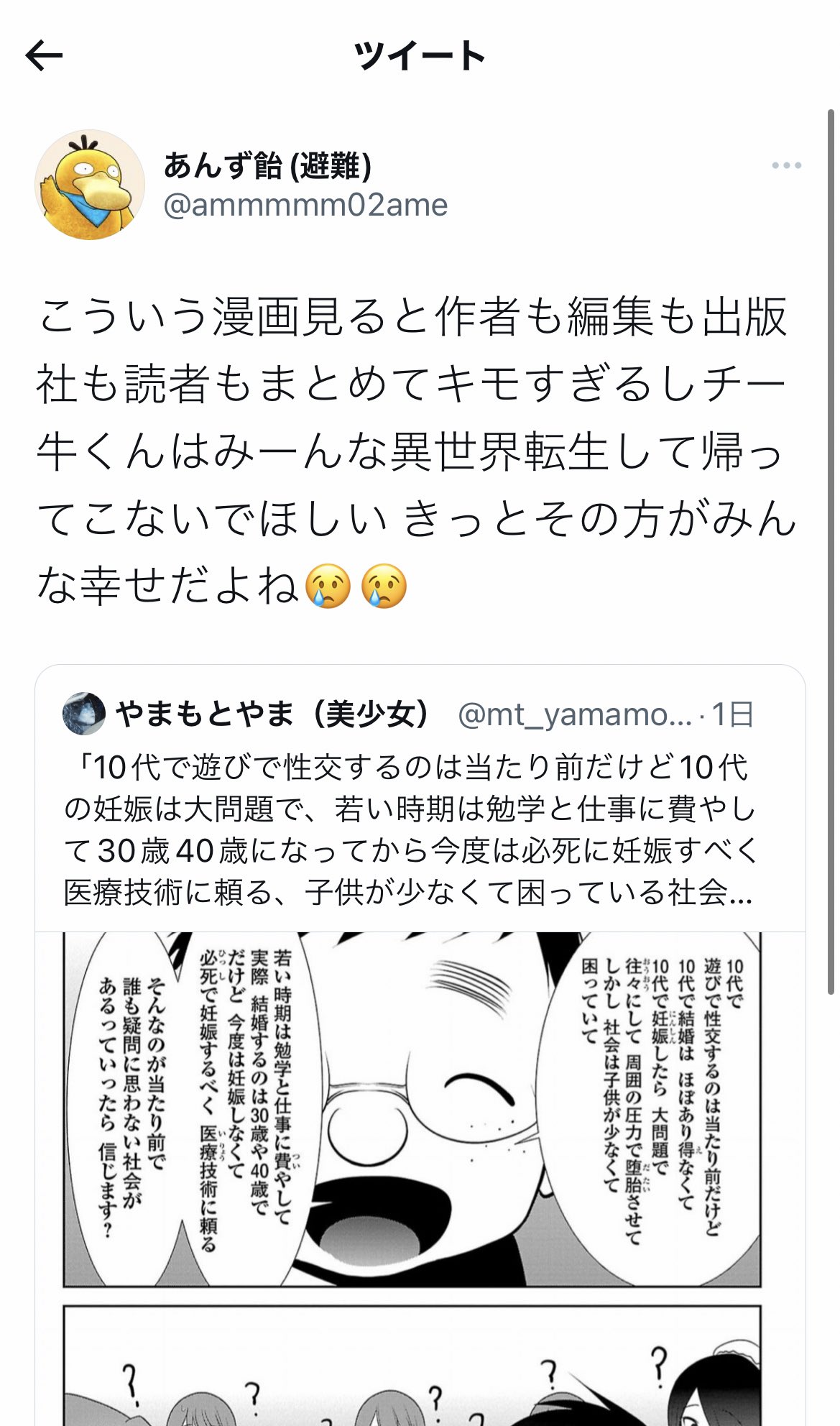This screenshot has width=840, height=1426.
Task: Open あんず飴's profile picture
Action: pos(90,185)
